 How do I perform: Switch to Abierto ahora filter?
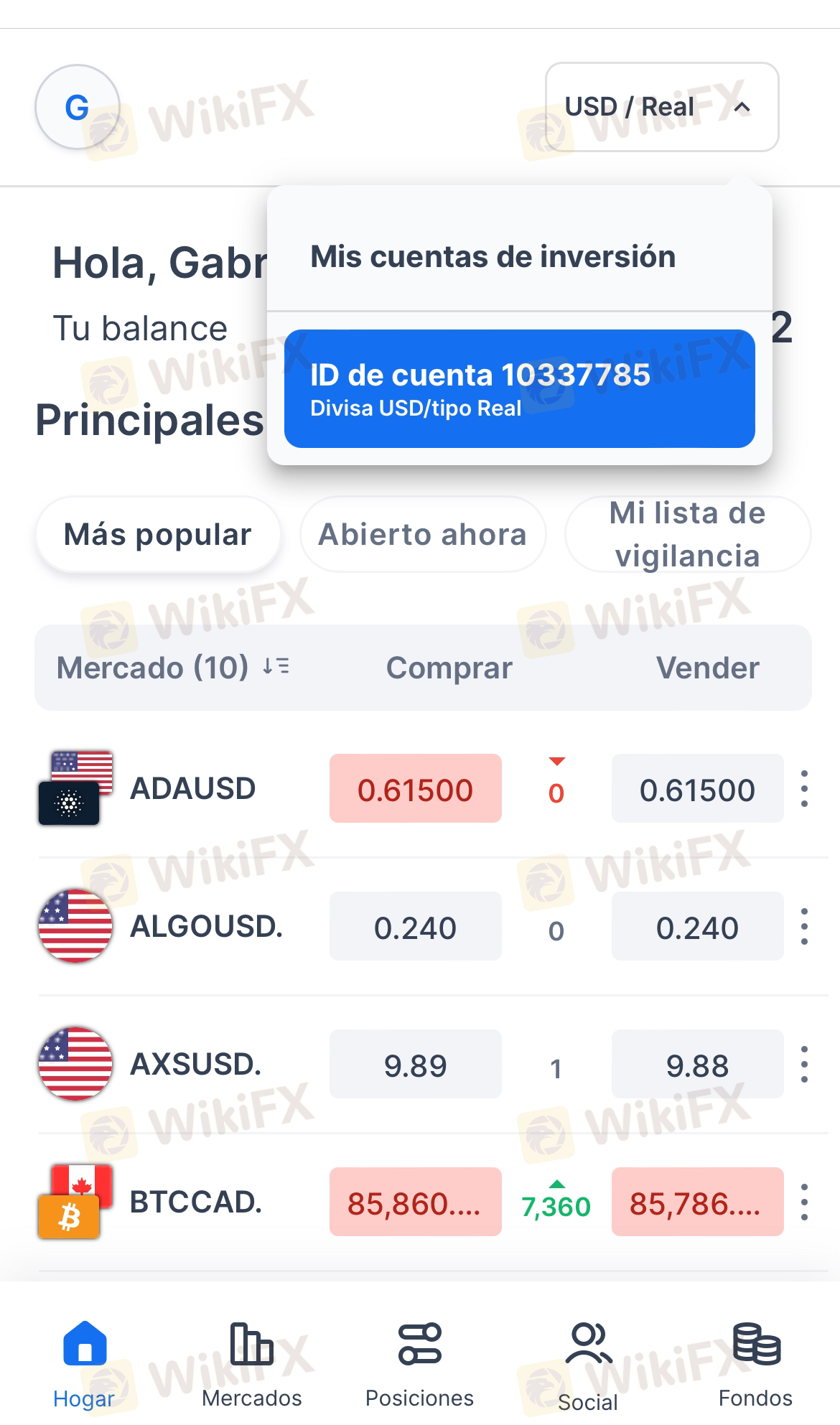(422, 535)
